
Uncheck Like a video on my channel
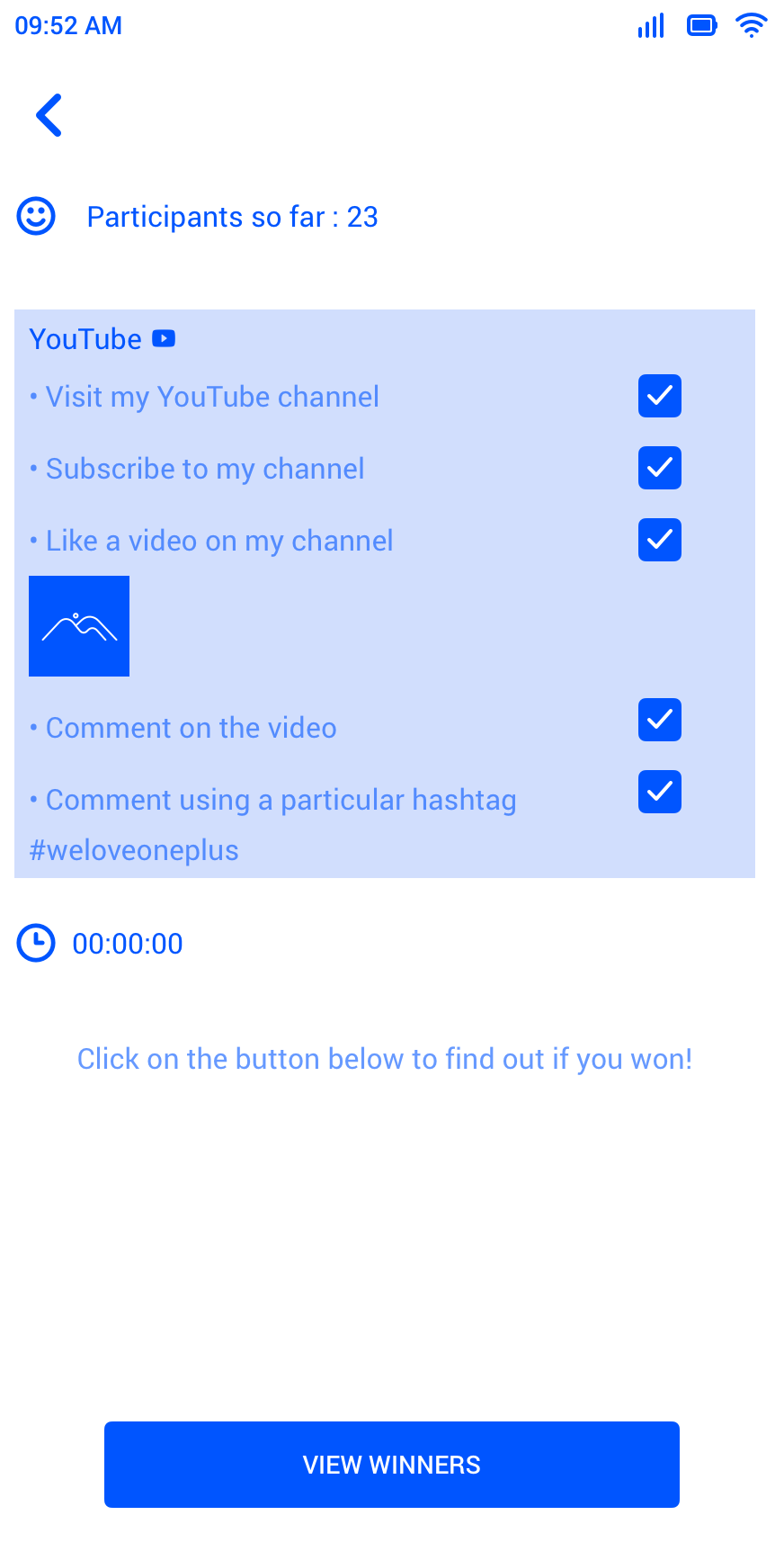tap(659, 540)
